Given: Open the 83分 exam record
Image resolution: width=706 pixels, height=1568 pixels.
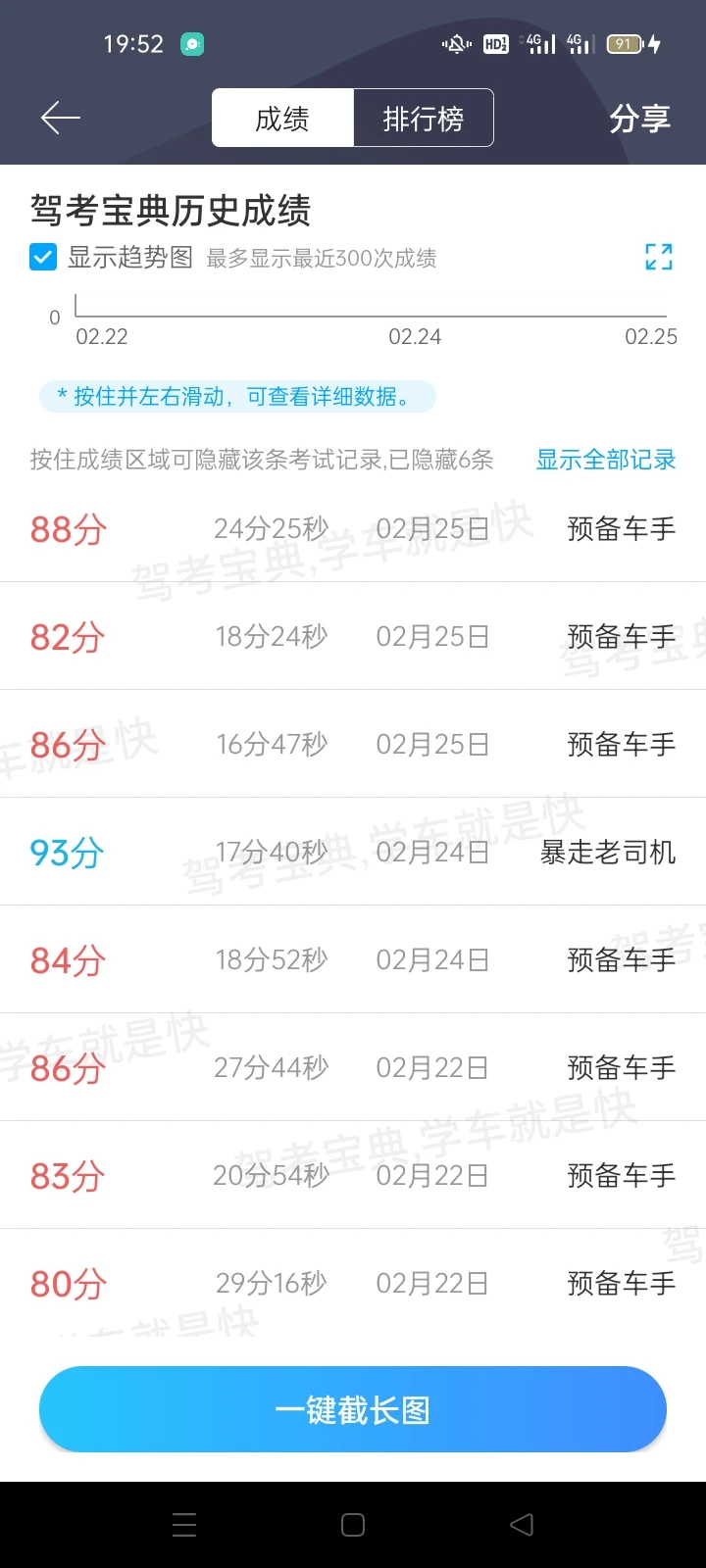Looking at the screenshot, I should pyautogui.click(x=353, y=1176).
